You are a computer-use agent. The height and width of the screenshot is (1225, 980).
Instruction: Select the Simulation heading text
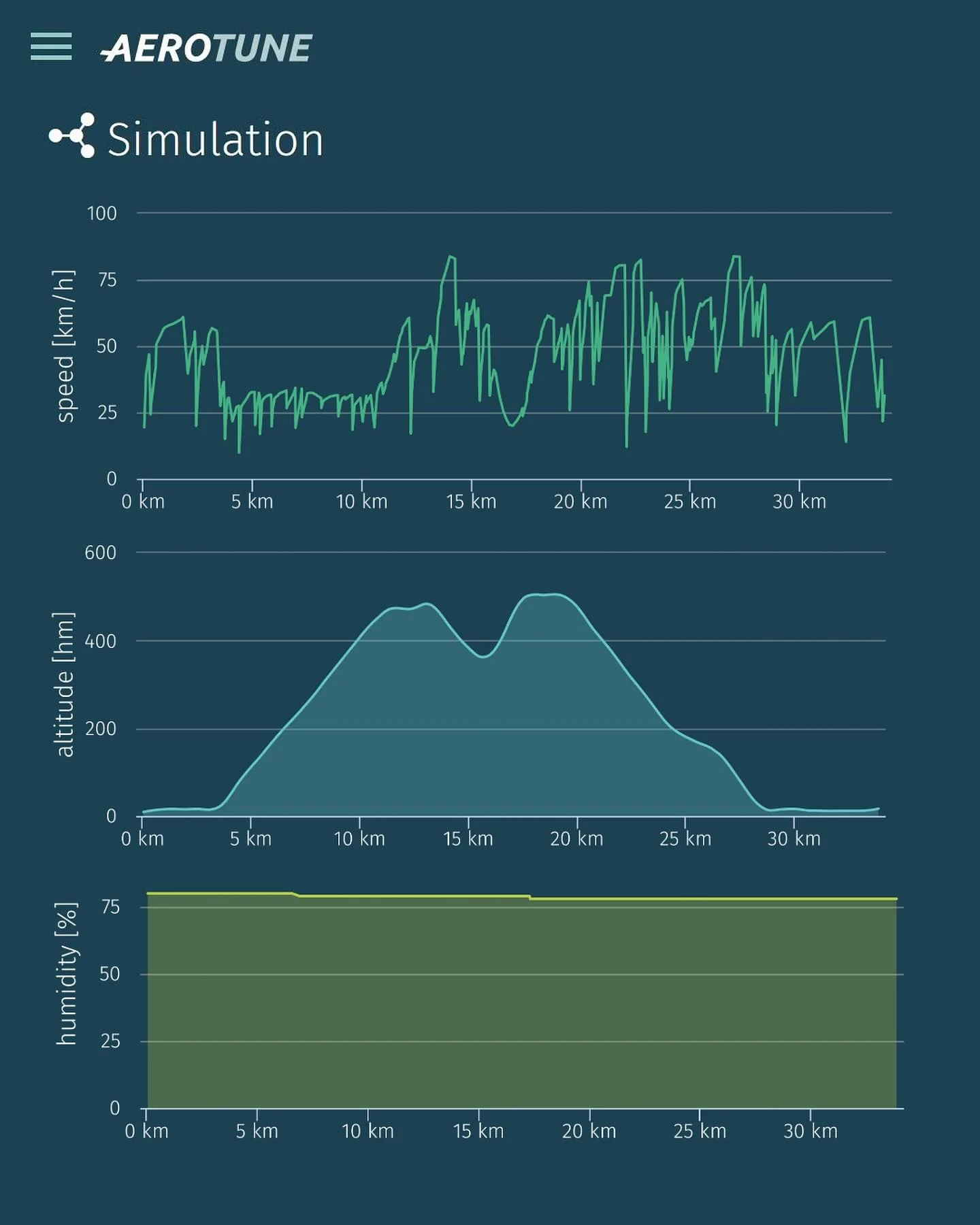point(216,138)
